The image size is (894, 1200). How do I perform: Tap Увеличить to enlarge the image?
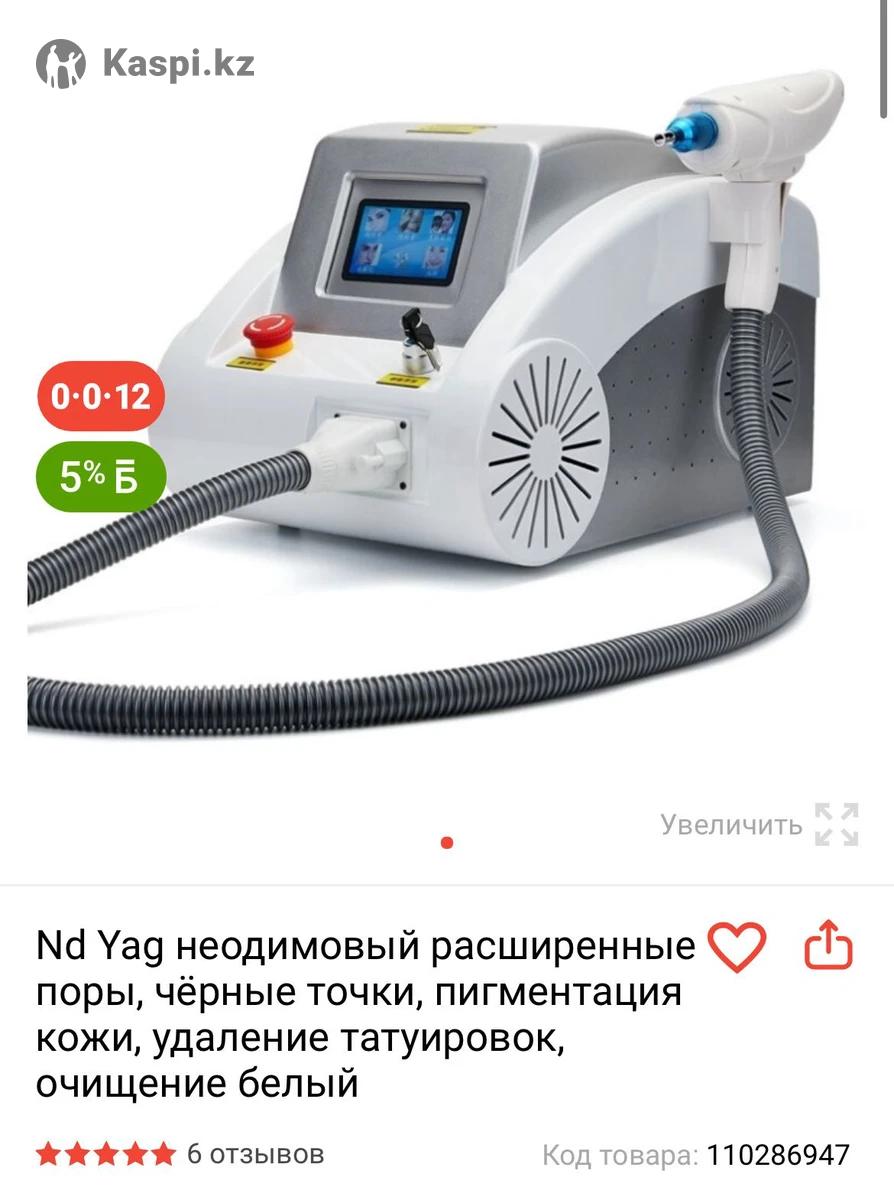click(x=759, y=825)
